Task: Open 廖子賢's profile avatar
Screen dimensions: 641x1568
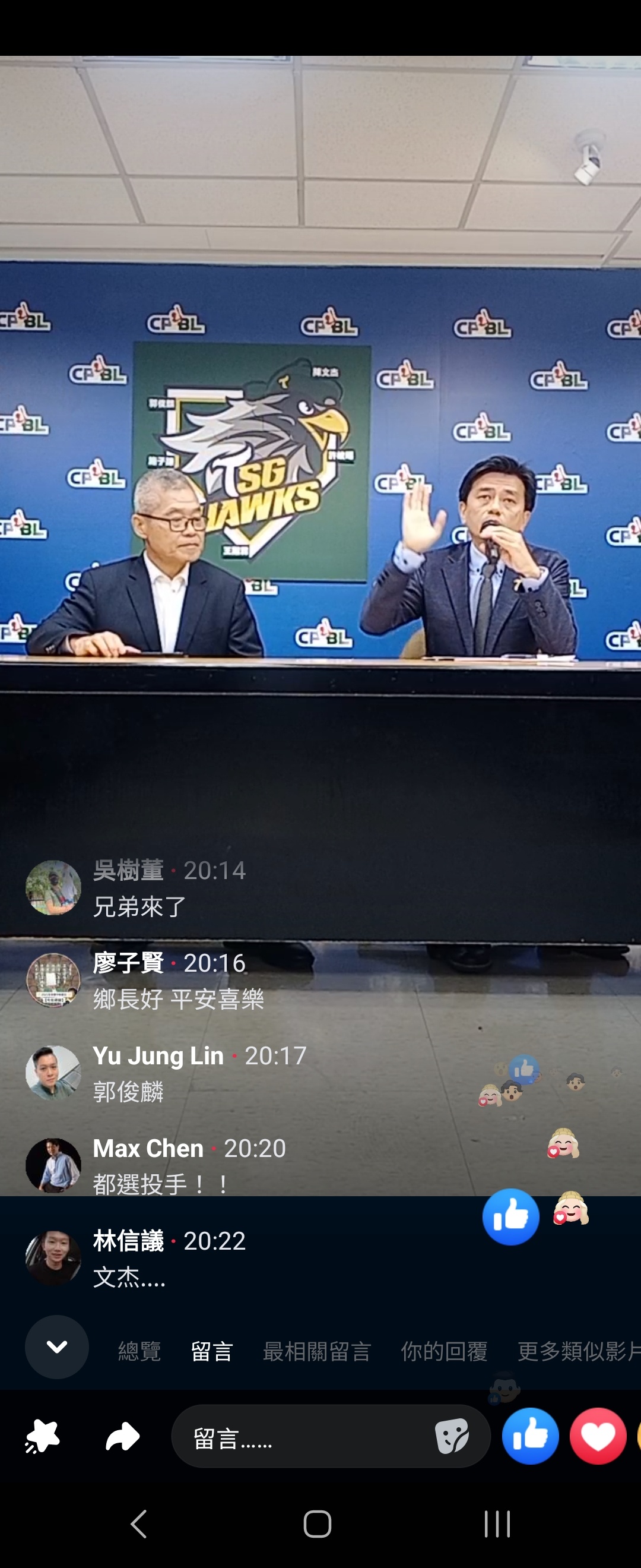Action: (53, 980)
